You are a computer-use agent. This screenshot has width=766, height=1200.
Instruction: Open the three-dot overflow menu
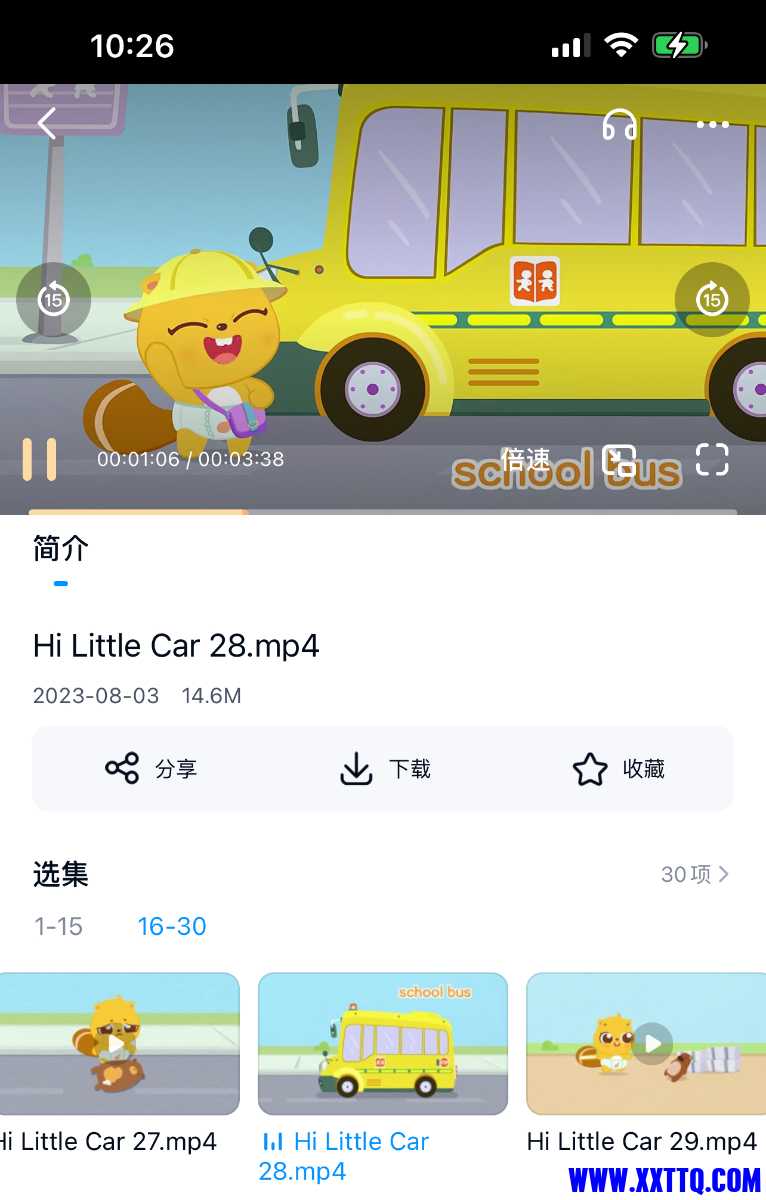[712, 125]
